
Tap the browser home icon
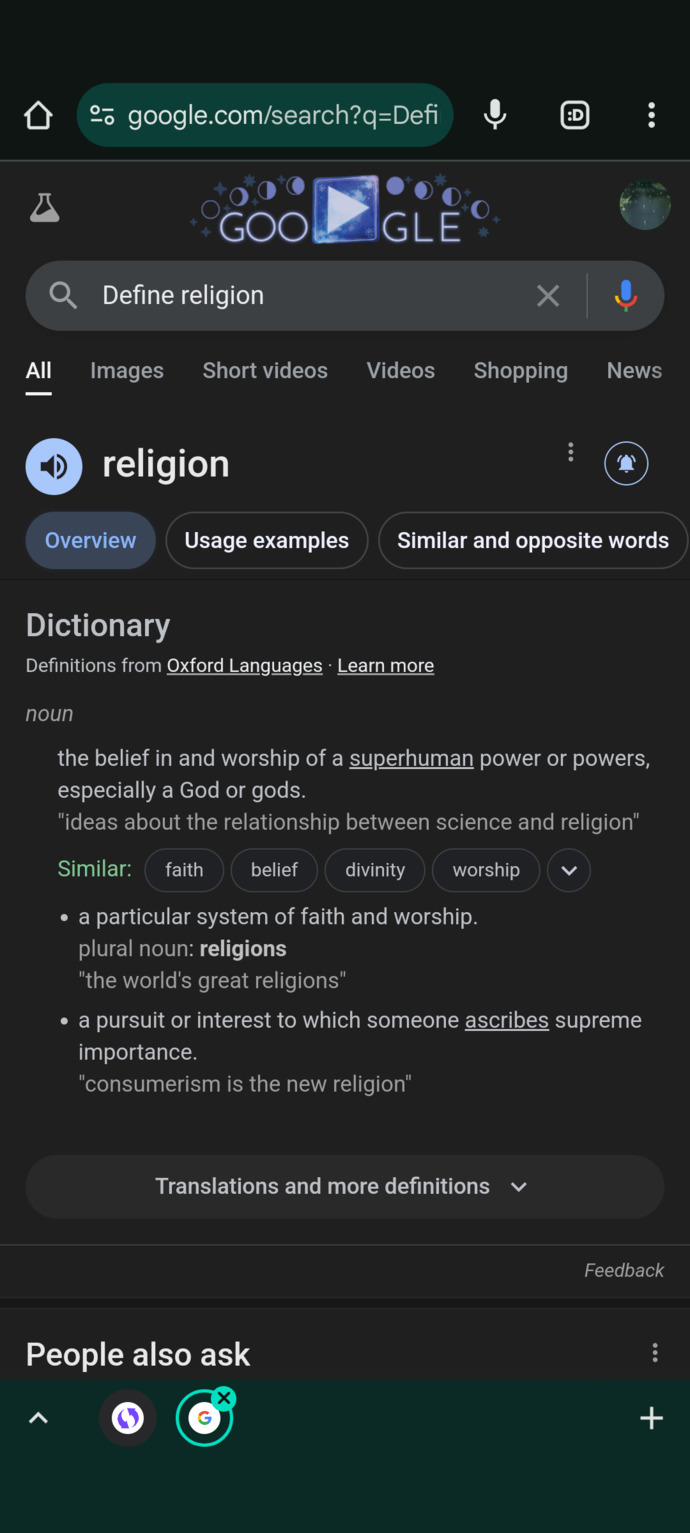pyautogui.click(x=38, y=115)
